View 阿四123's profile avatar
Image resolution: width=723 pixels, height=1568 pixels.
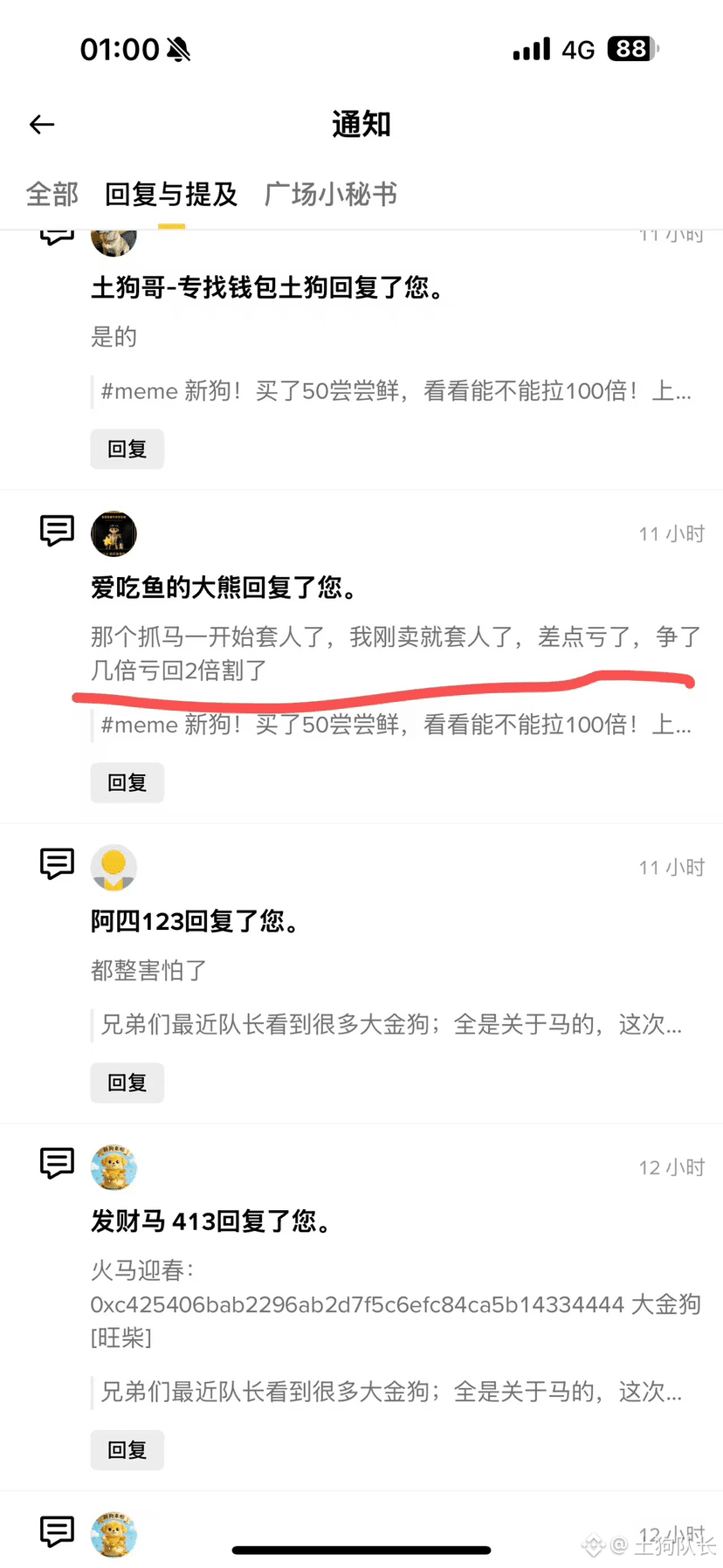114,867
